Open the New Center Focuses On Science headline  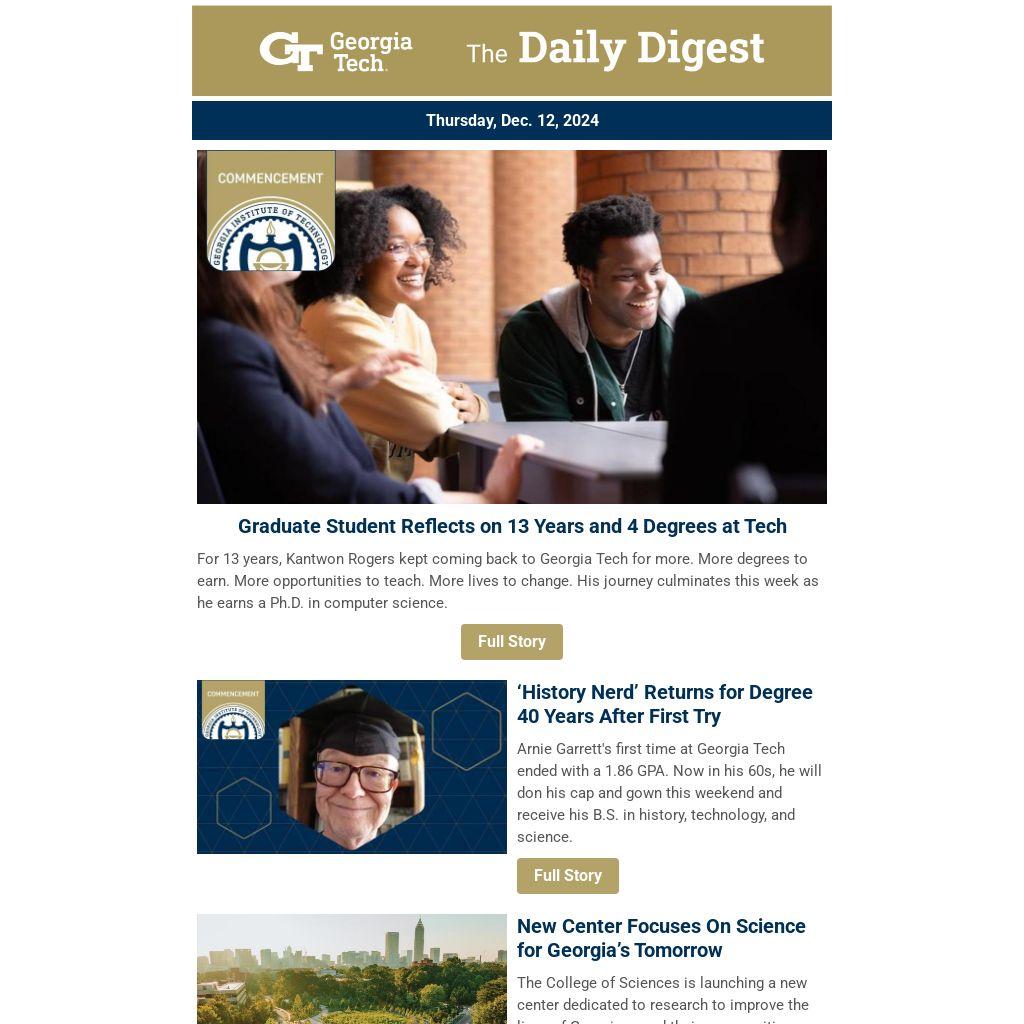[660, 938]
